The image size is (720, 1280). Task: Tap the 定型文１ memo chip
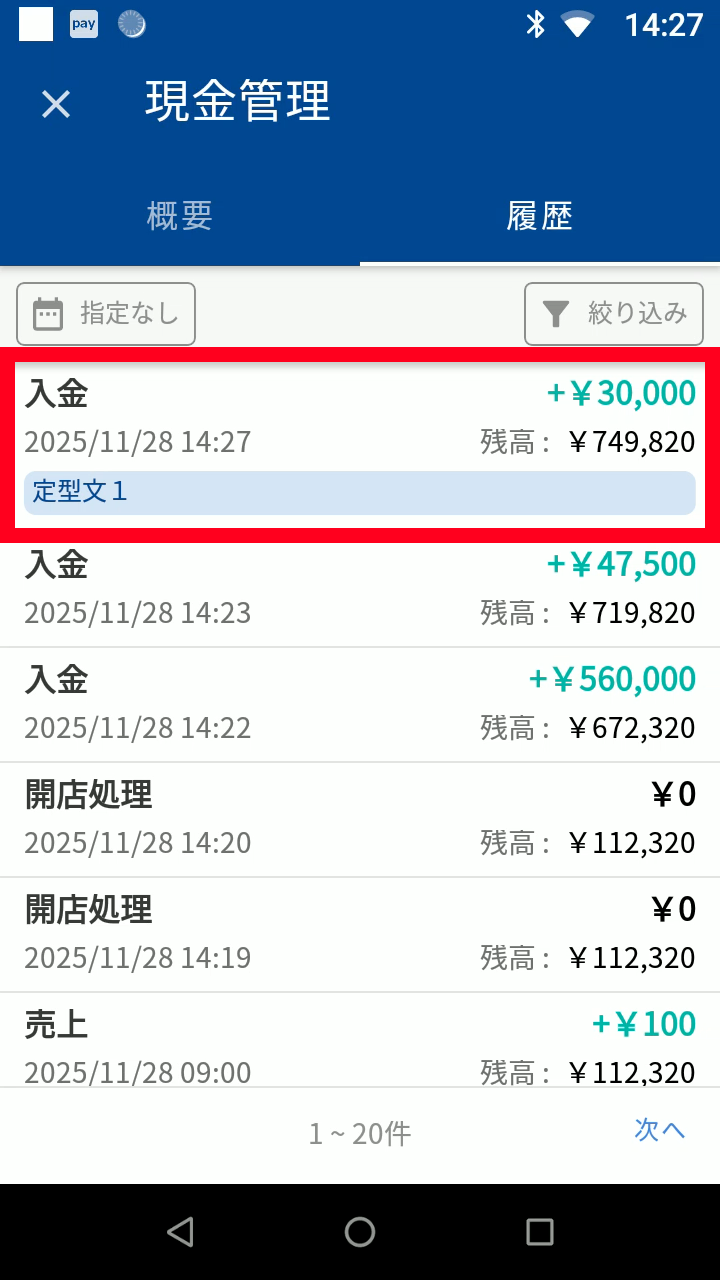[360, 492]
